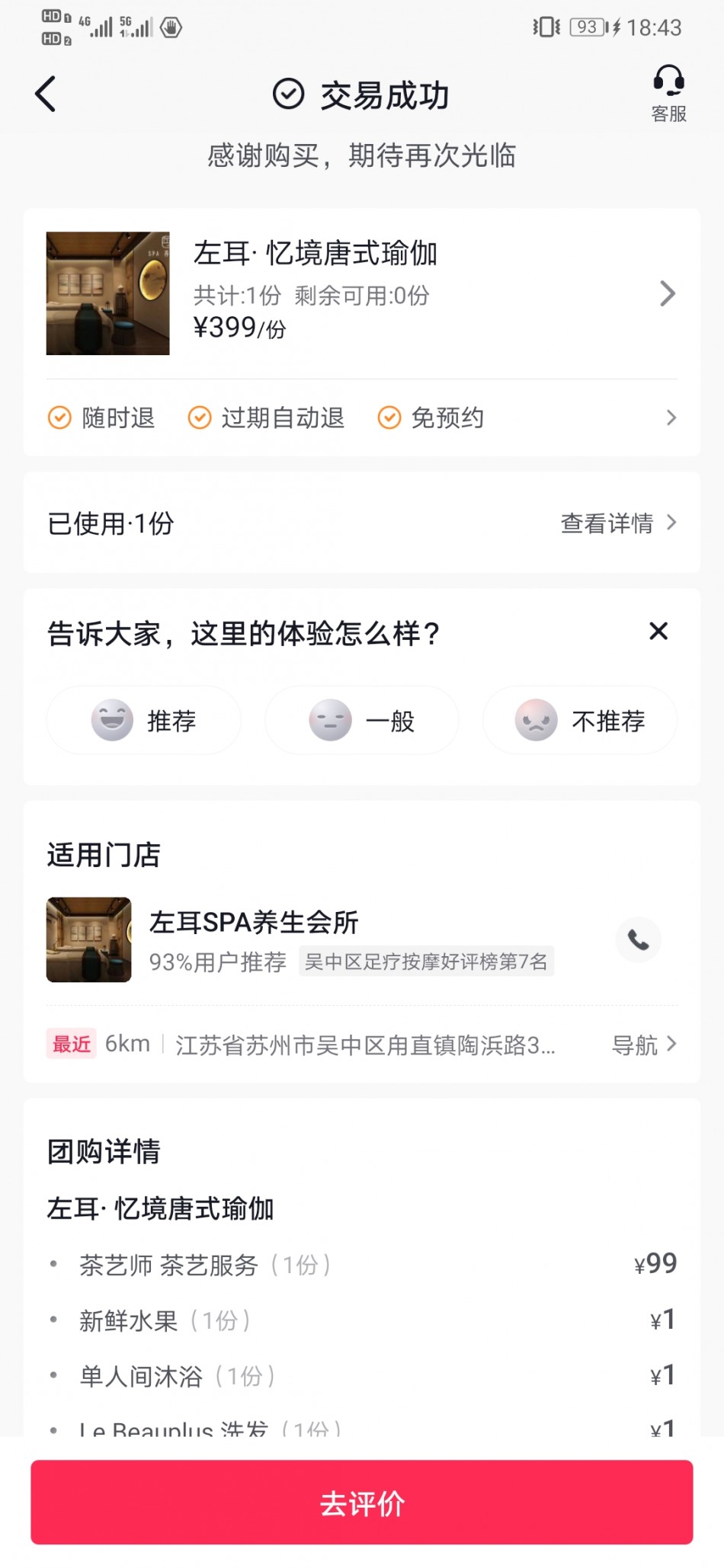Dismiss the experience rating card
This screenshot has height=1568, width=724.
click(x=658, y=631)
